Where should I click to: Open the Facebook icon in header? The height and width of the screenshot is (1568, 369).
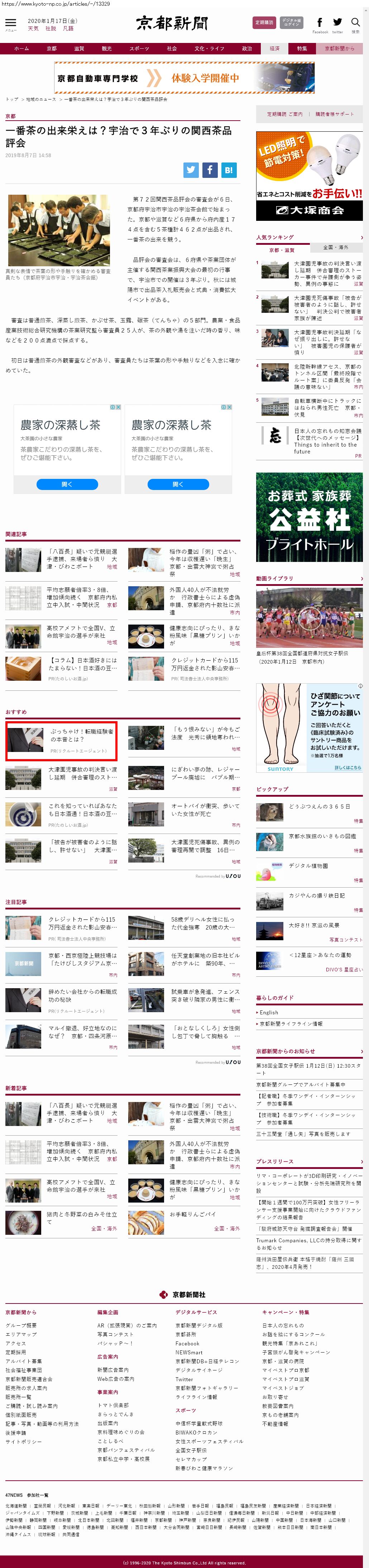(x=320, y=22)
